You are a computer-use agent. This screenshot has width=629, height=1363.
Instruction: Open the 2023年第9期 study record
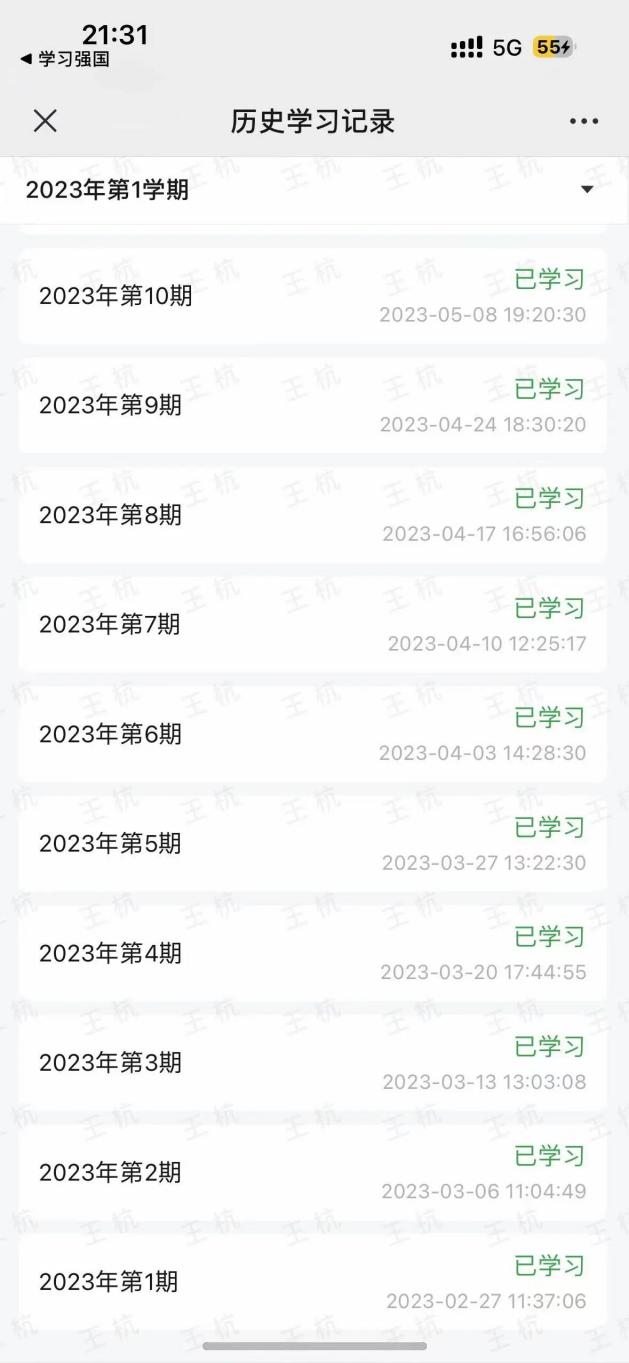click(312, 405)
